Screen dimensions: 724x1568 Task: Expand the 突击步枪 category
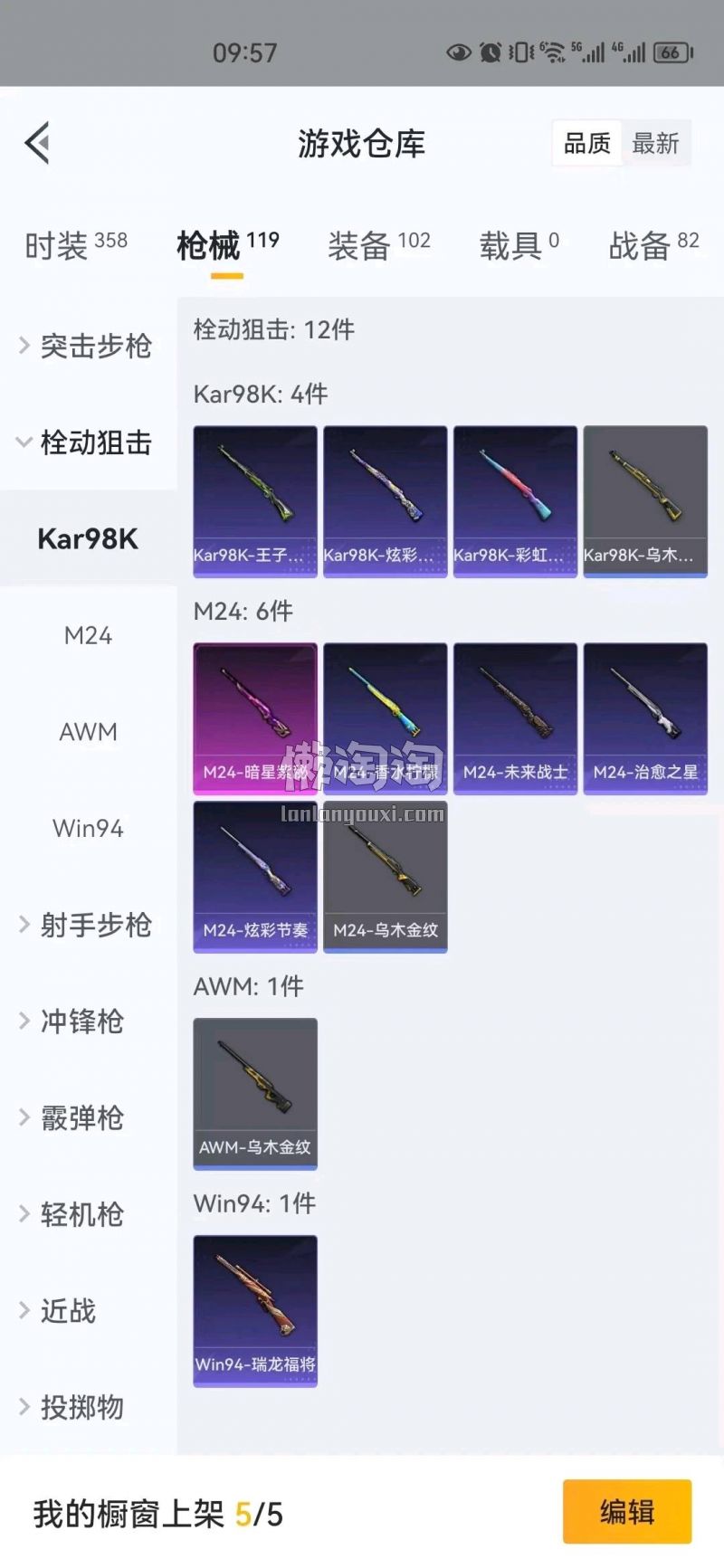[87, 346]
